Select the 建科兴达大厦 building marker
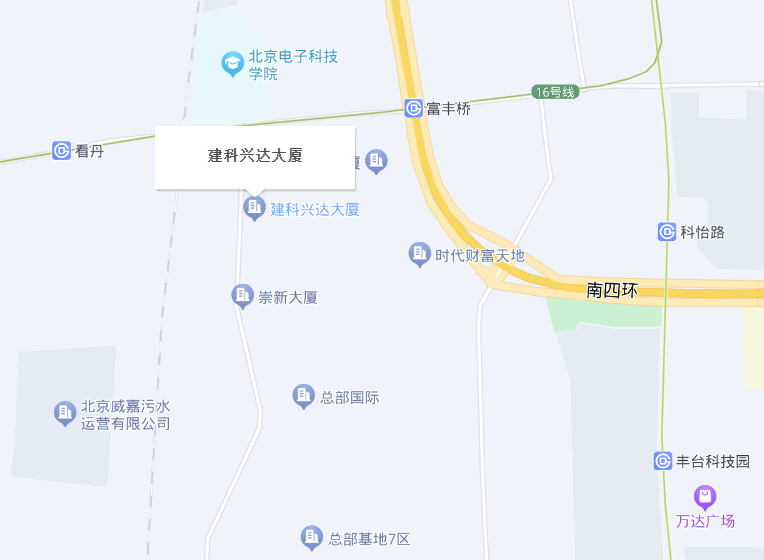The width and height of the screenshot is (764, 560). pos(254,207)
